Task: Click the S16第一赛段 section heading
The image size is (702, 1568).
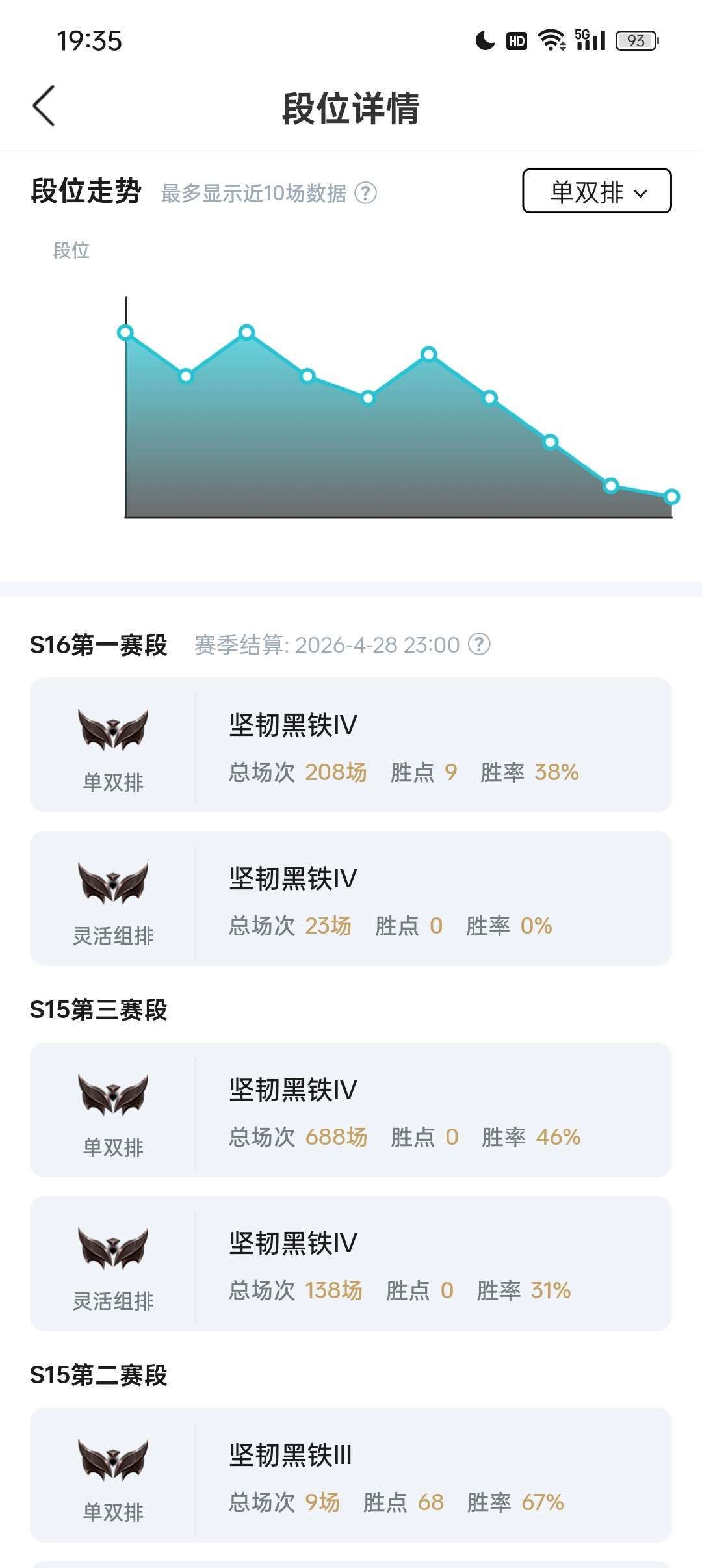Action: click(x=99, y=644)
